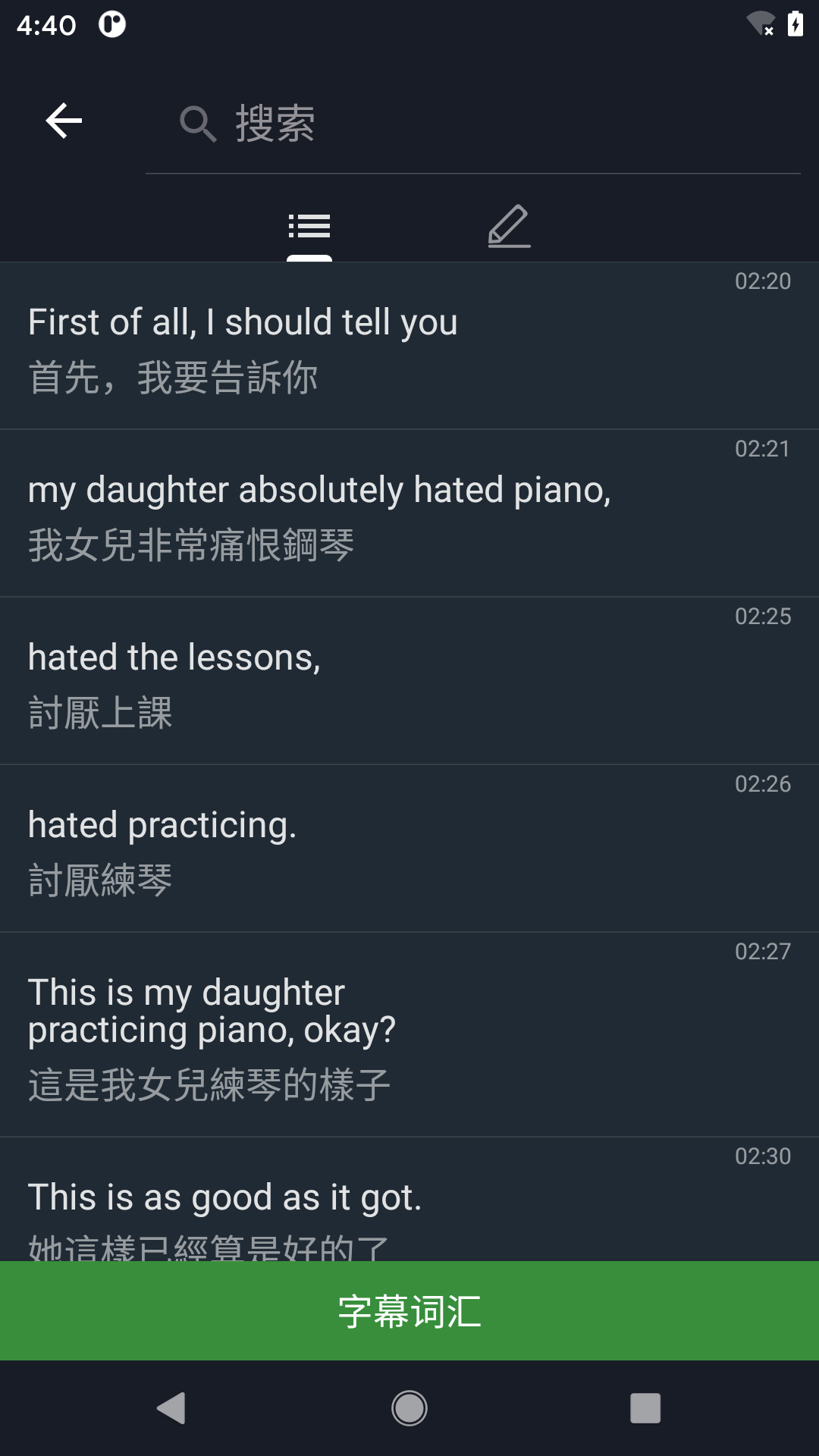Tap the system home button
Screen dimensions: 819x1456
click(x=409, y=1408)
